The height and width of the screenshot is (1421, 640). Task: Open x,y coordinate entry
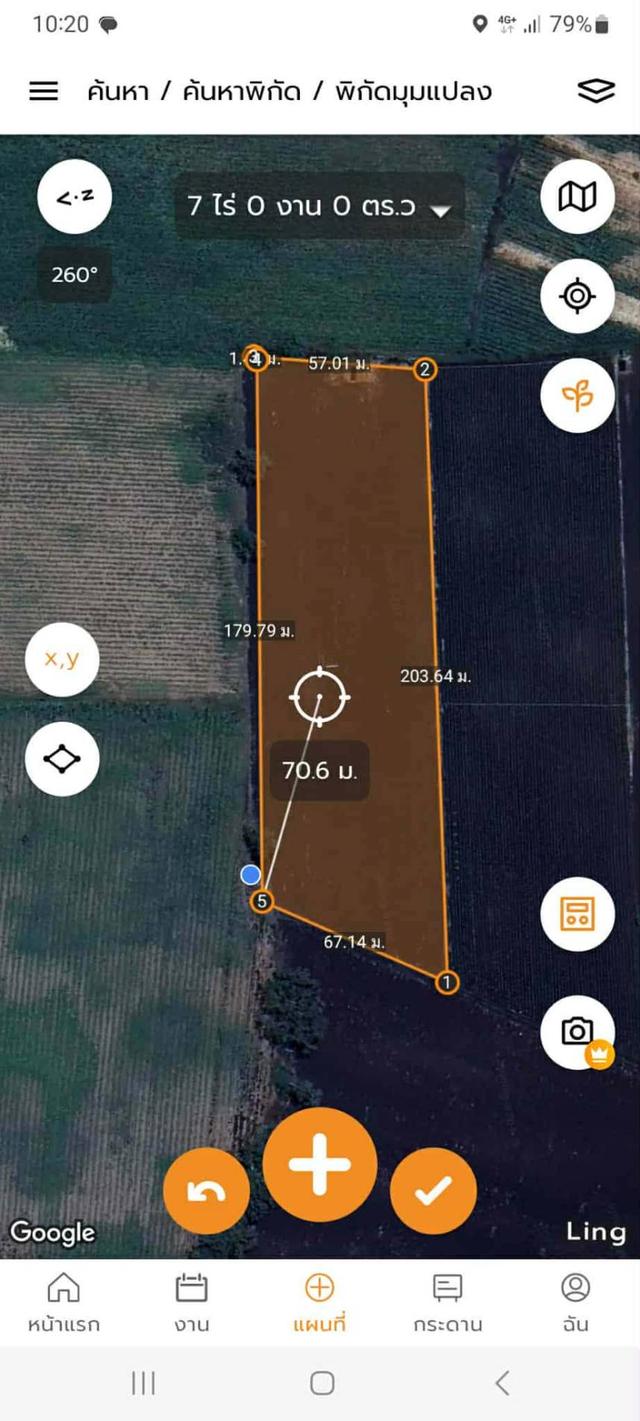(62, 659)
